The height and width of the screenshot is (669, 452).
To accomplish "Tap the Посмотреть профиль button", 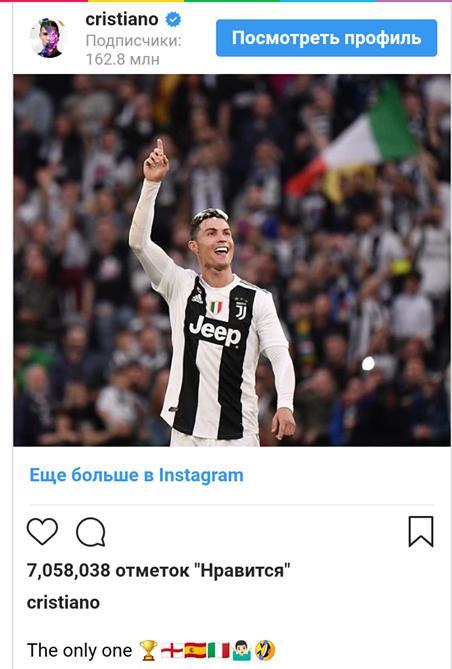I will coord(327,38).
